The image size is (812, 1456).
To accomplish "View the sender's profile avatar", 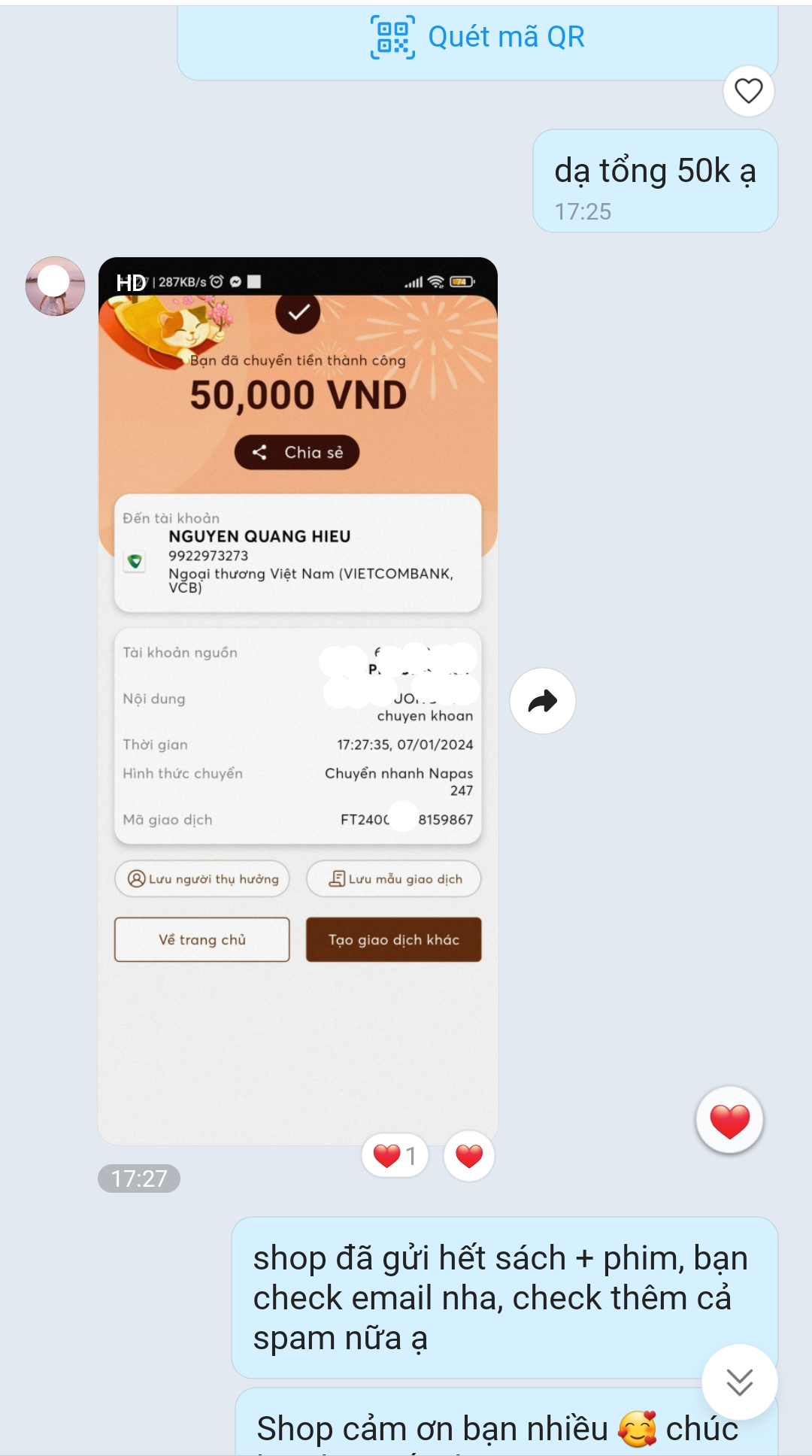I will tap(55, 286).
